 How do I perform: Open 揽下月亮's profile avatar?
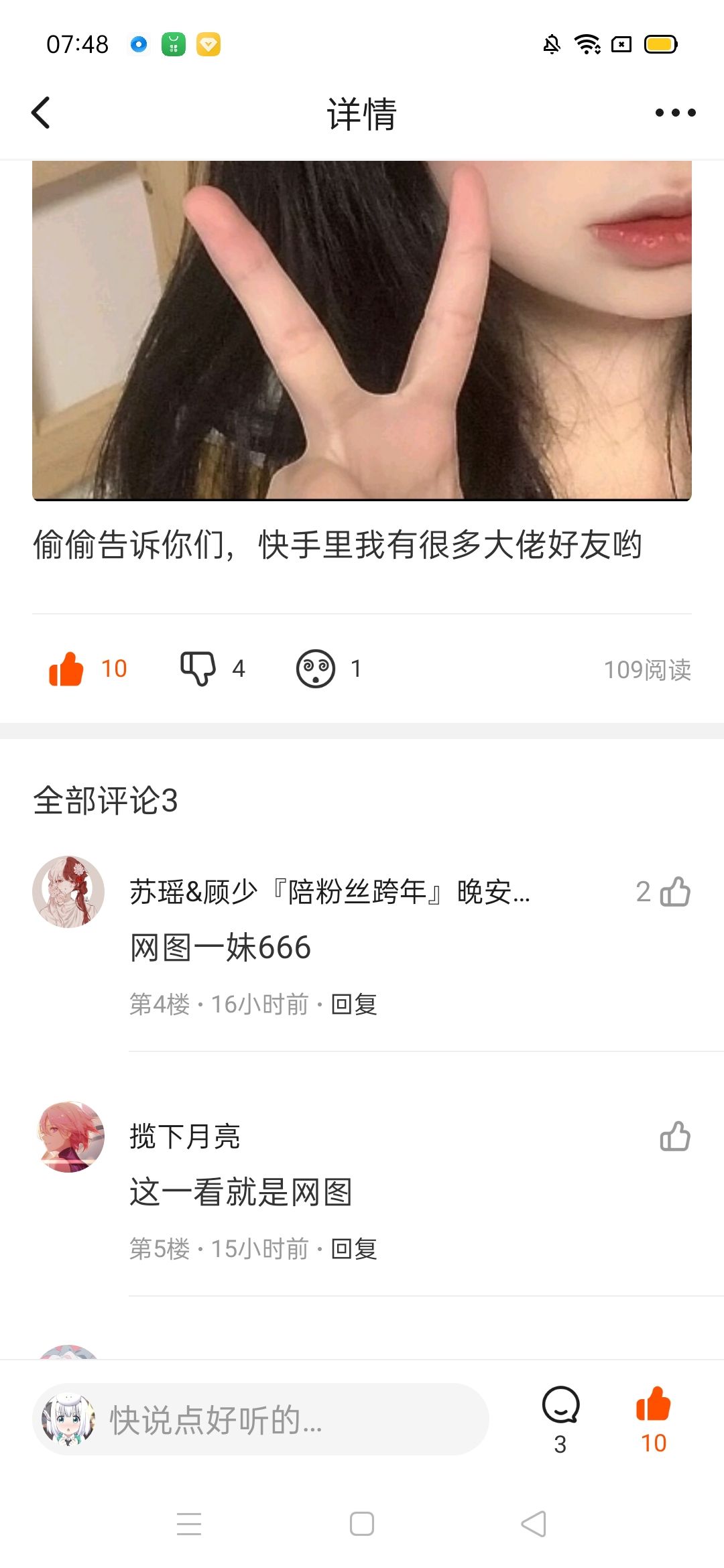tap(68, 1136)
